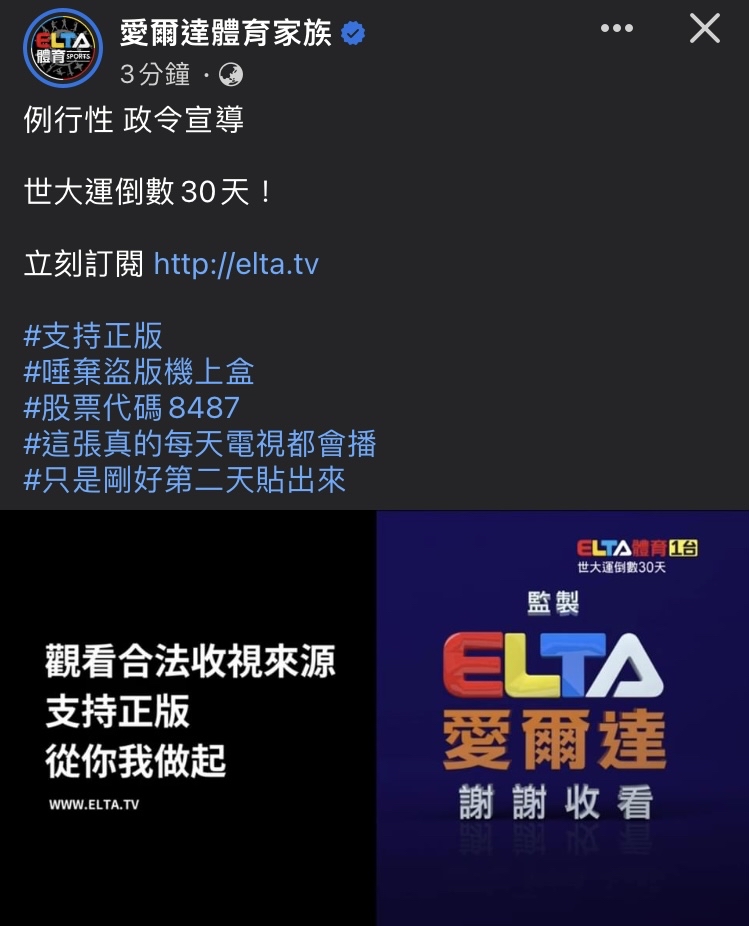Open the hashtag #股票代碼8487
This screenshot has width=749, height=926.
click(132, 408)
